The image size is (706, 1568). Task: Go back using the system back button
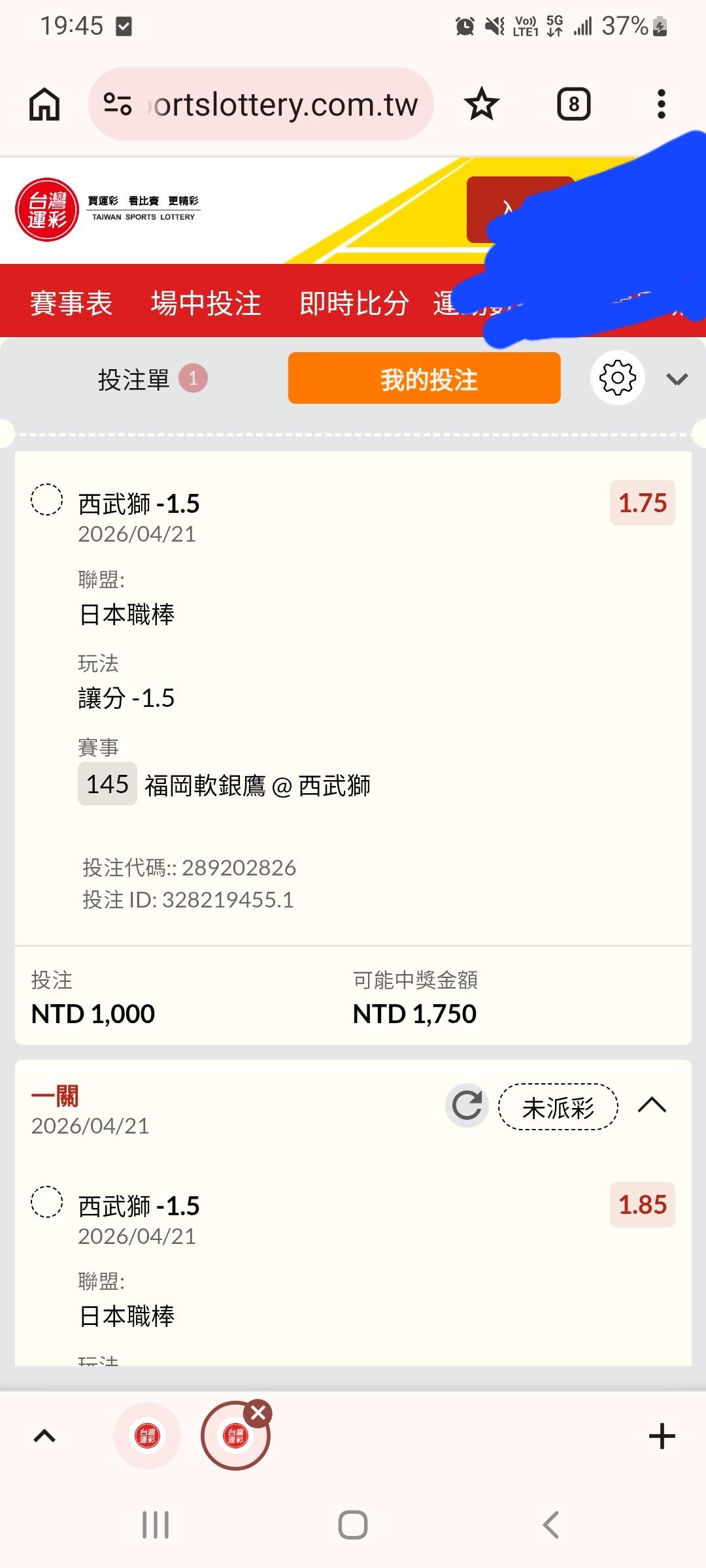coord(551,1525)
